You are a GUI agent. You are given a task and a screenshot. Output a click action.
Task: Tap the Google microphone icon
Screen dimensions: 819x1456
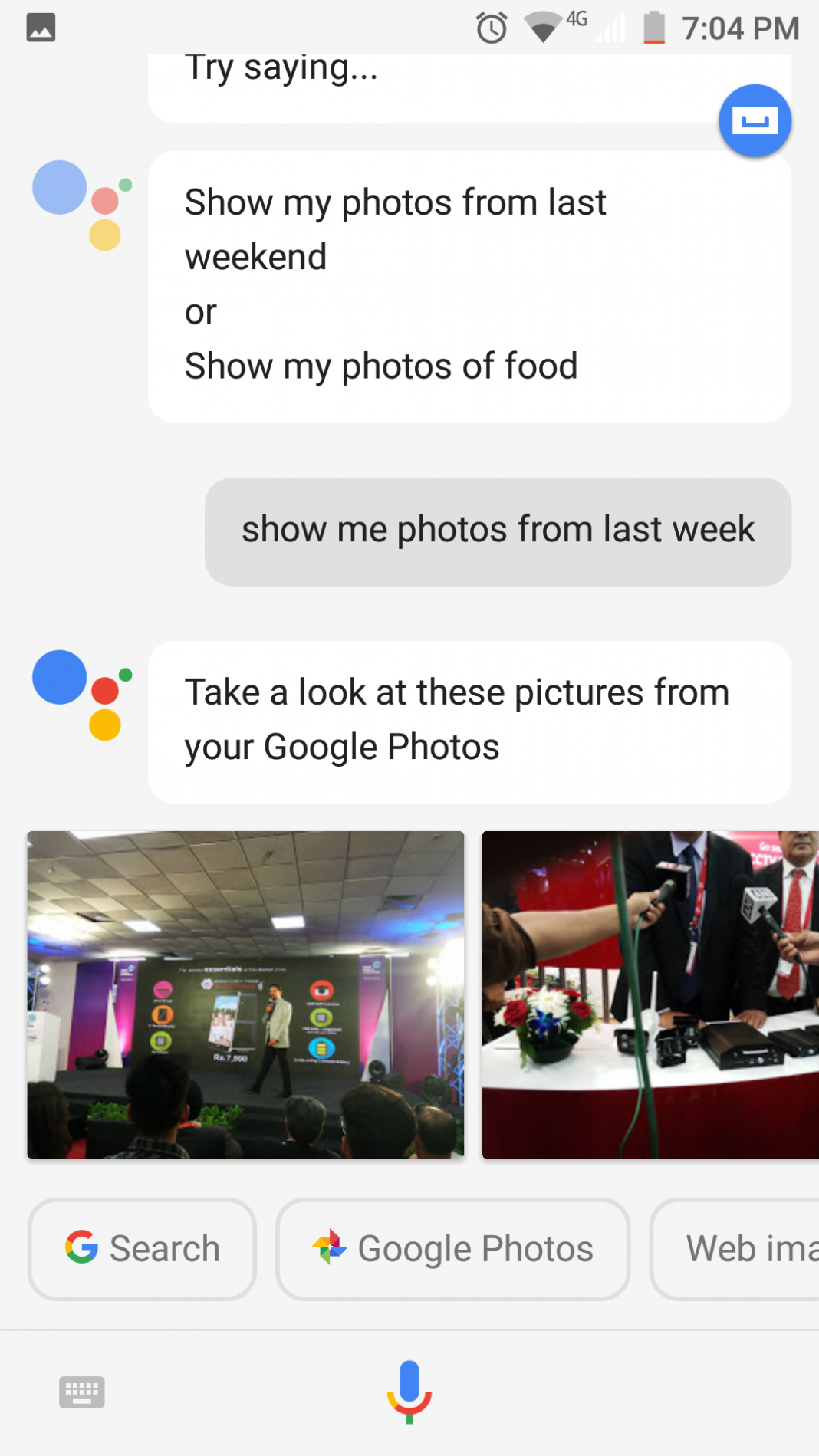tap(409, 1392)
